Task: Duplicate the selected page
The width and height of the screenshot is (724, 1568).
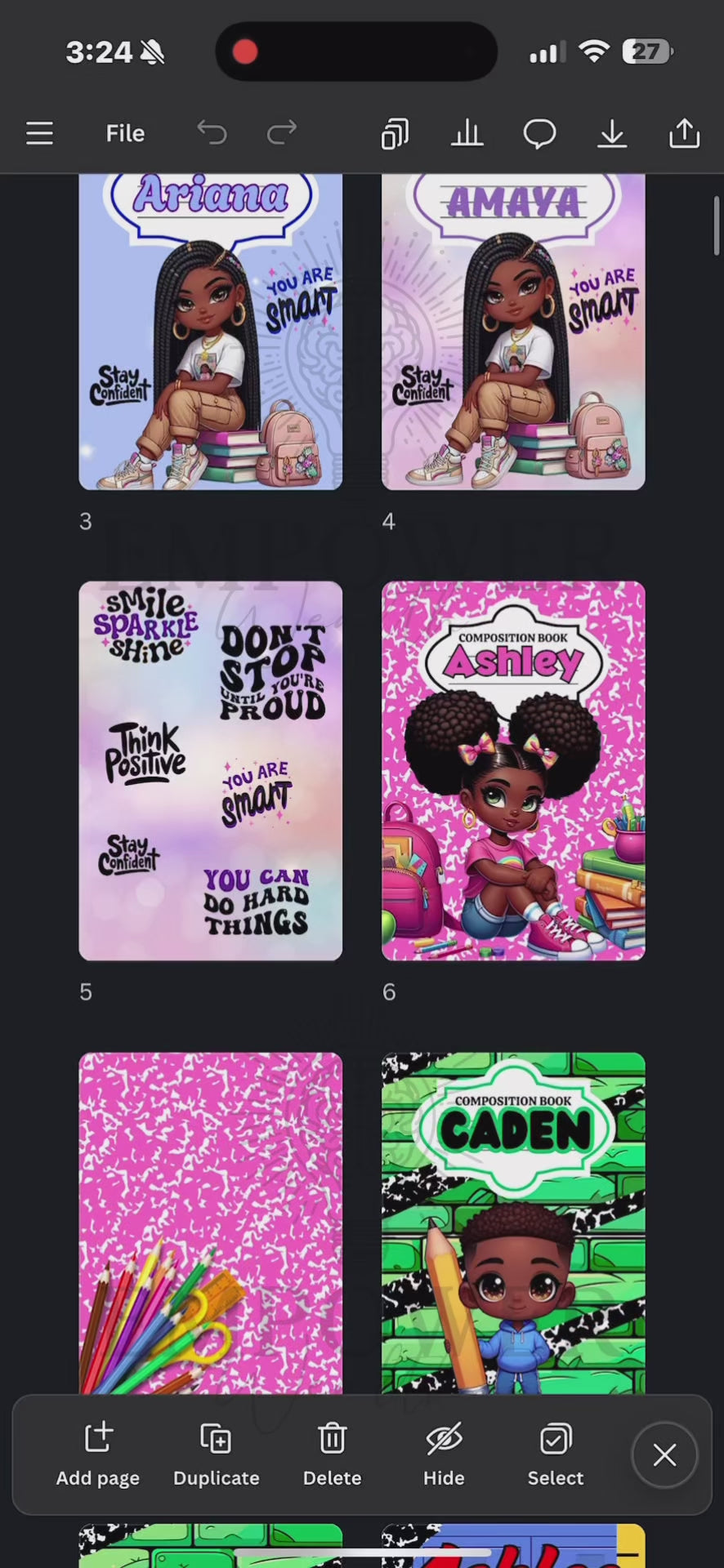Action: click(216, 1455)
